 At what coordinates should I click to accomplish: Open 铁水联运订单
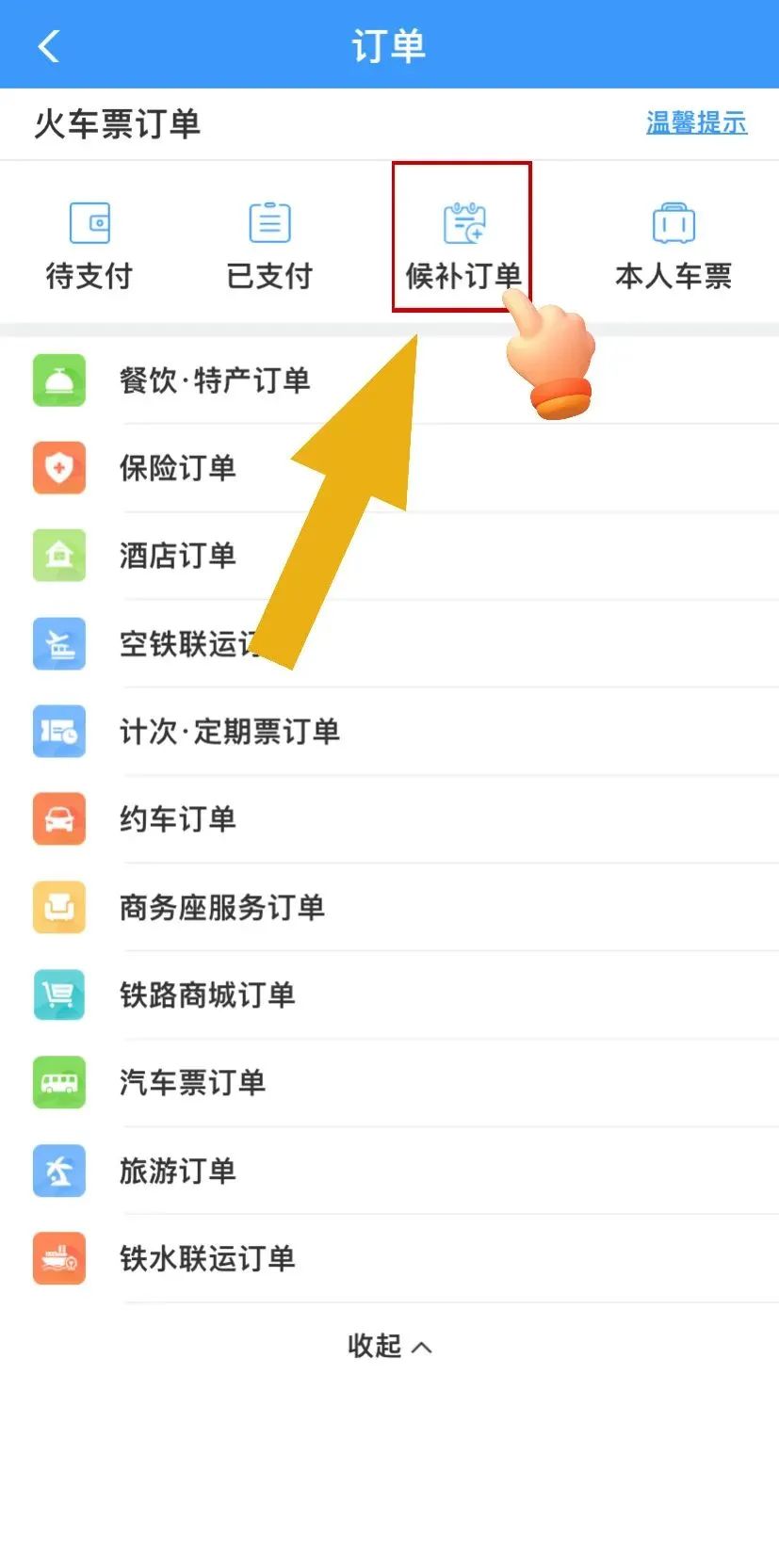[x=207, y=1258]
